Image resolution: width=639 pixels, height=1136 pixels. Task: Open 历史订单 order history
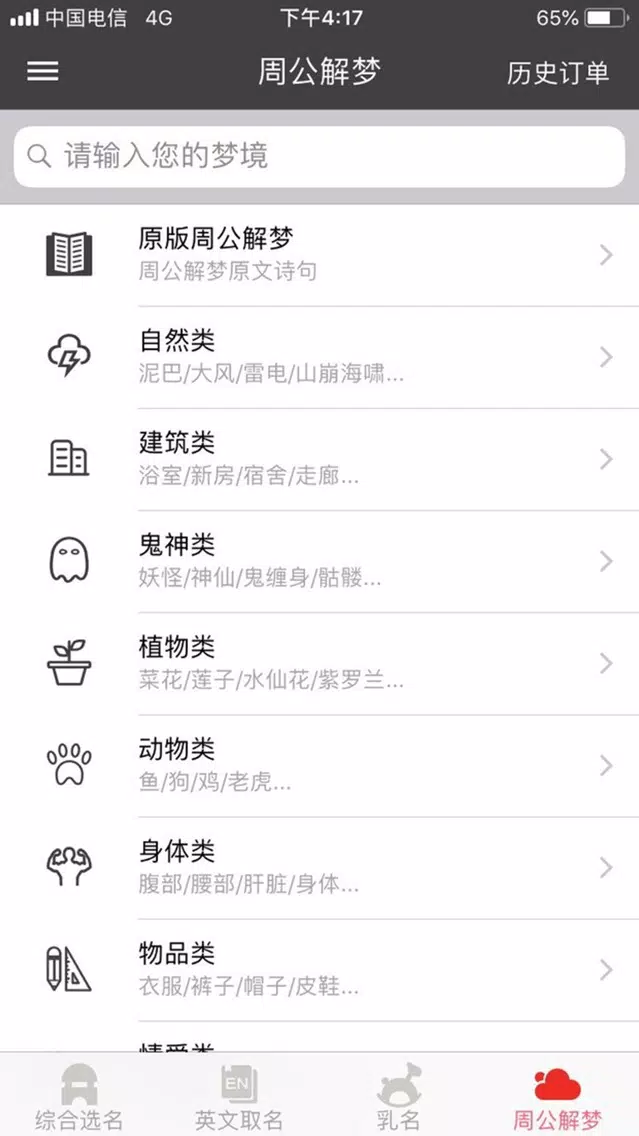pos(557,72)
